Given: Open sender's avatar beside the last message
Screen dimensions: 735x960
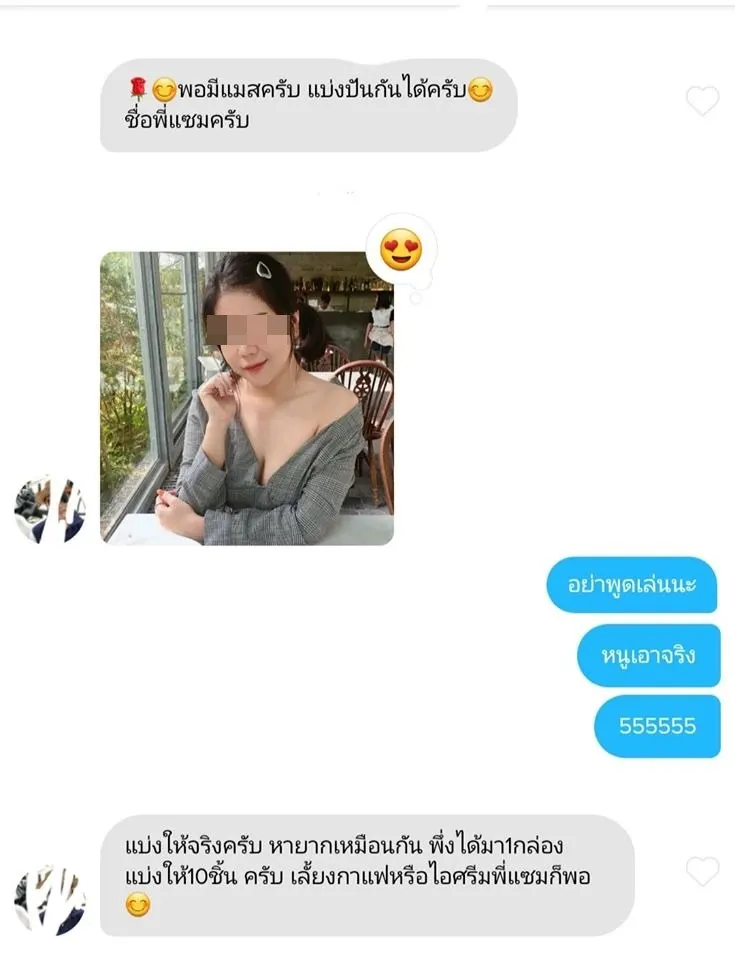Looking at the screenshot, I should coord(50,899).
